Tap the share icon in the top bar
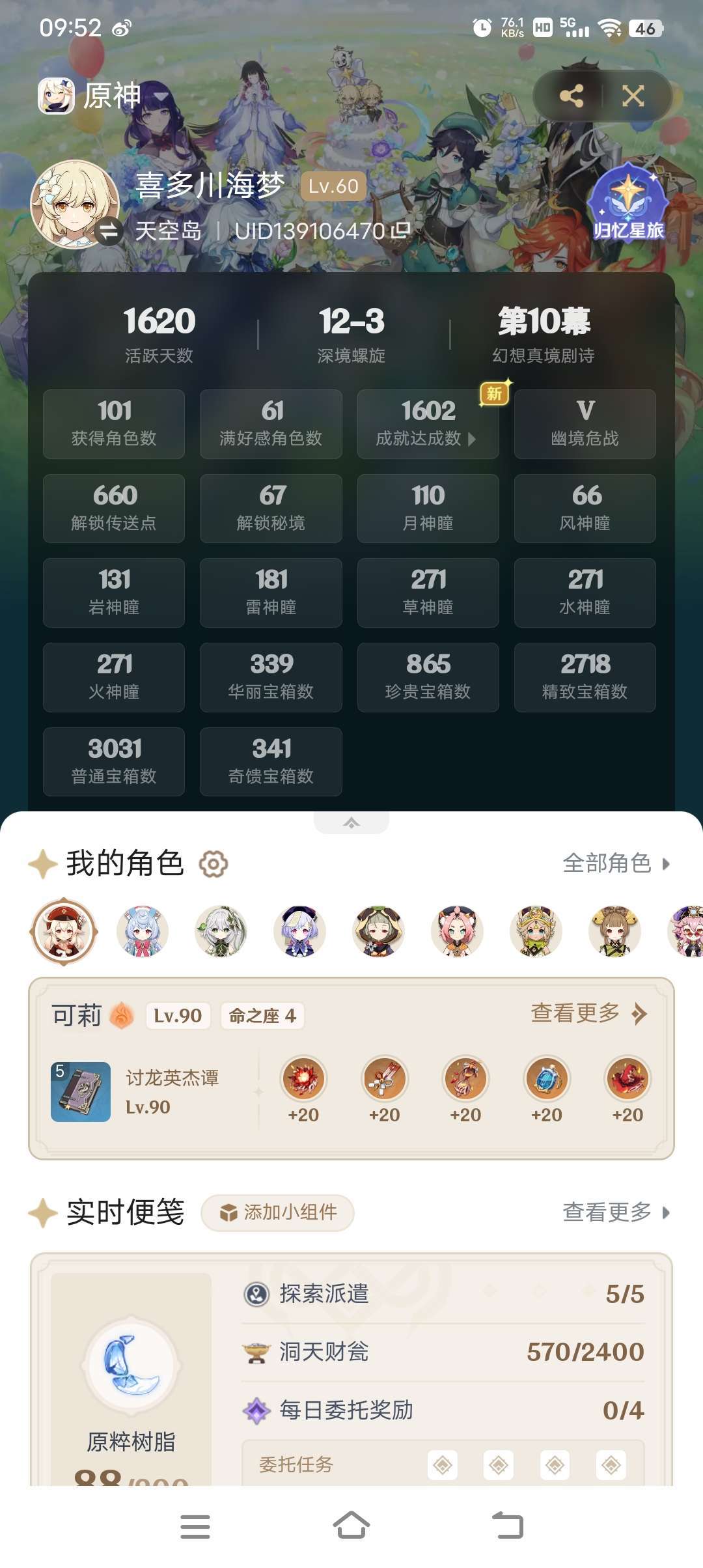This screenshot has height=1568, width=703. click(572, 95)
